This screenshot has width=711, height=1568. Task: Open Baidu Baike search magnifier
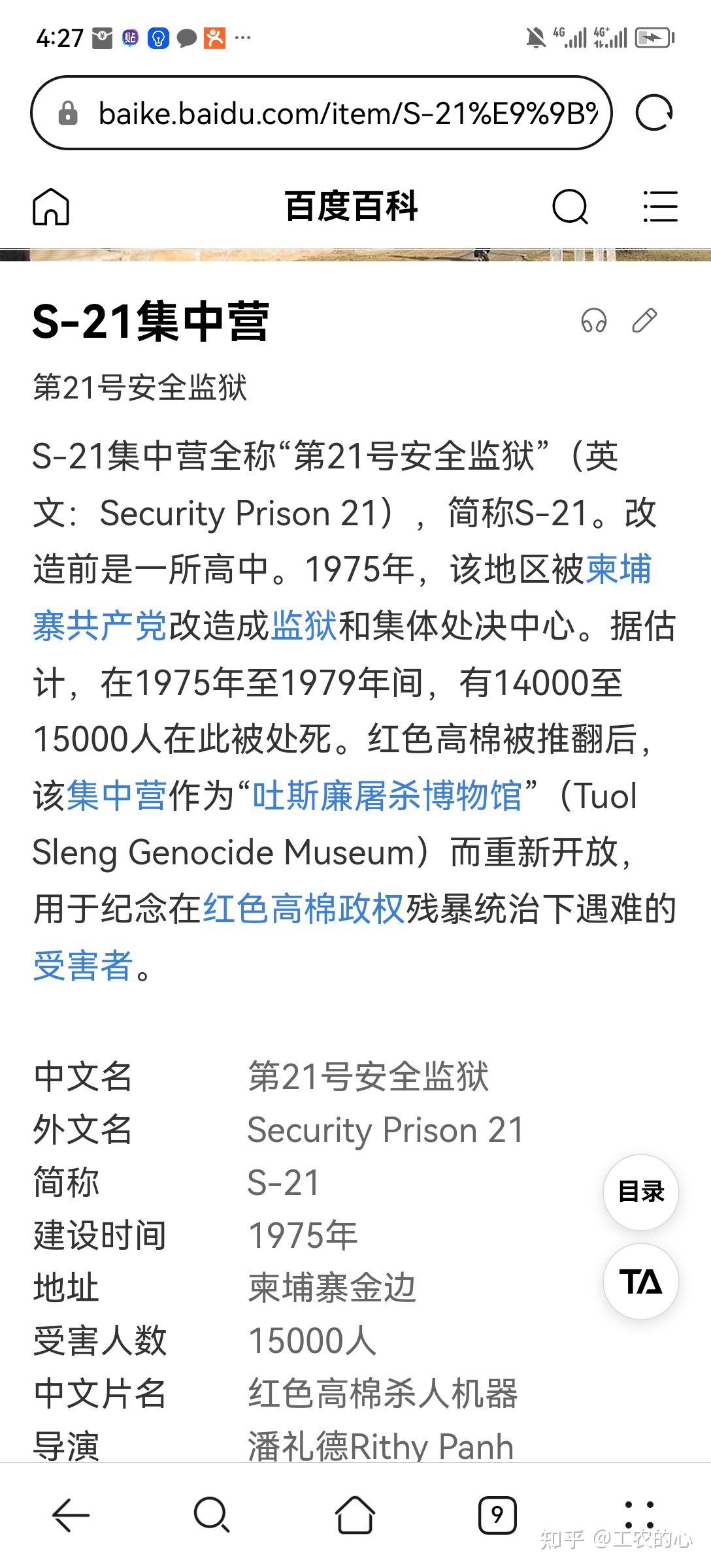pos(570,206)
